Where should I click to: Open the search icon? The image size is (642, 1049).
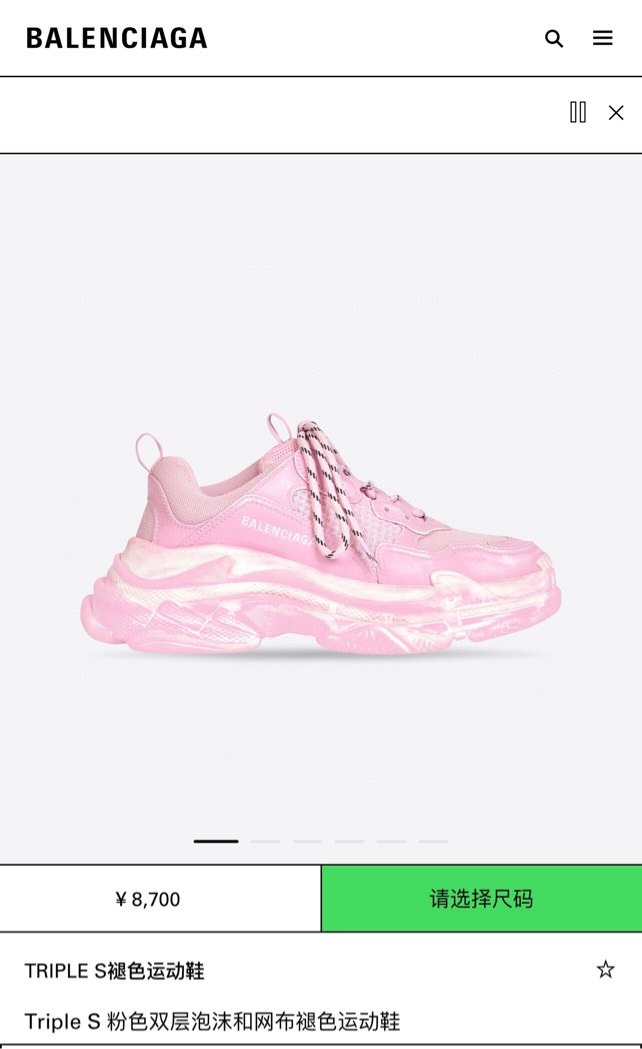tap(553, 38)
